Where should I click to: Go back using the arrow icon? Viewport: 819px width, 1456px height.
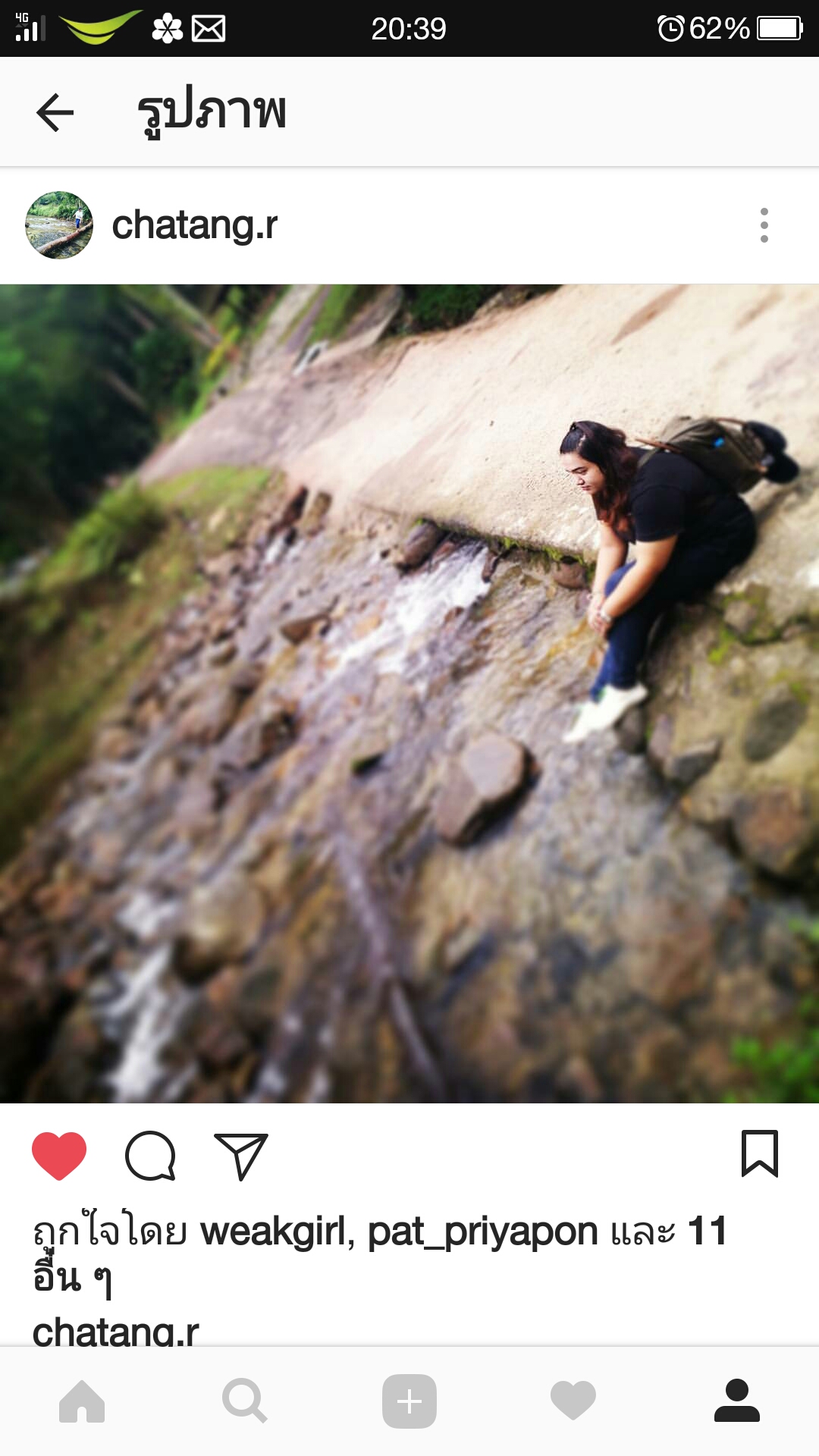pyautogui.click(x=55, y=112)
